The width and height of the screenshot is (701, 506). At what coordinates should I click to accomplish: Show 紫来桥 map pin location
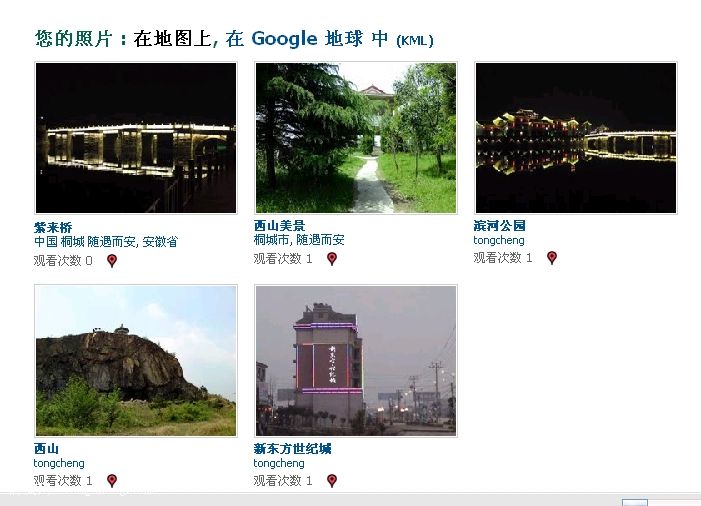[x=112, y=260]
